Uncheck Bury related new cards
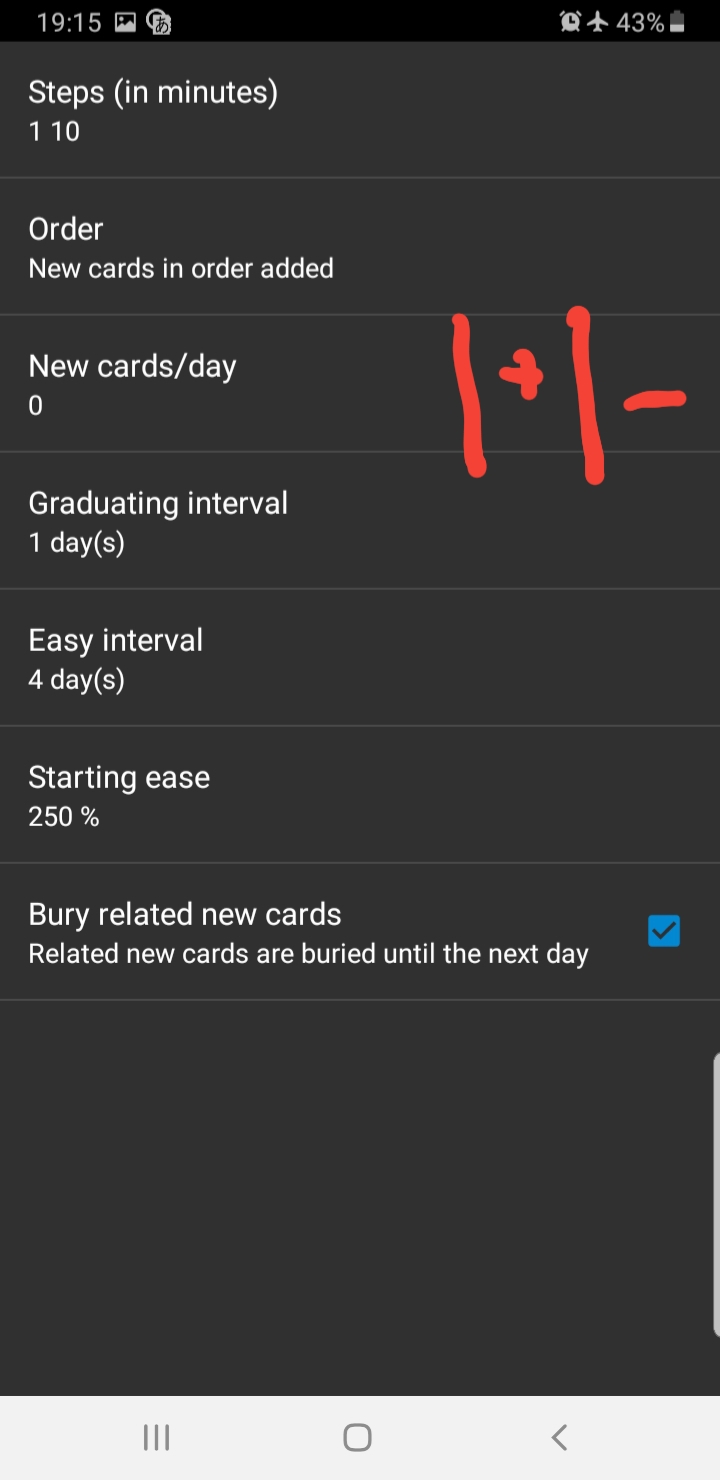720x1480 pixels. click(664, 931)
